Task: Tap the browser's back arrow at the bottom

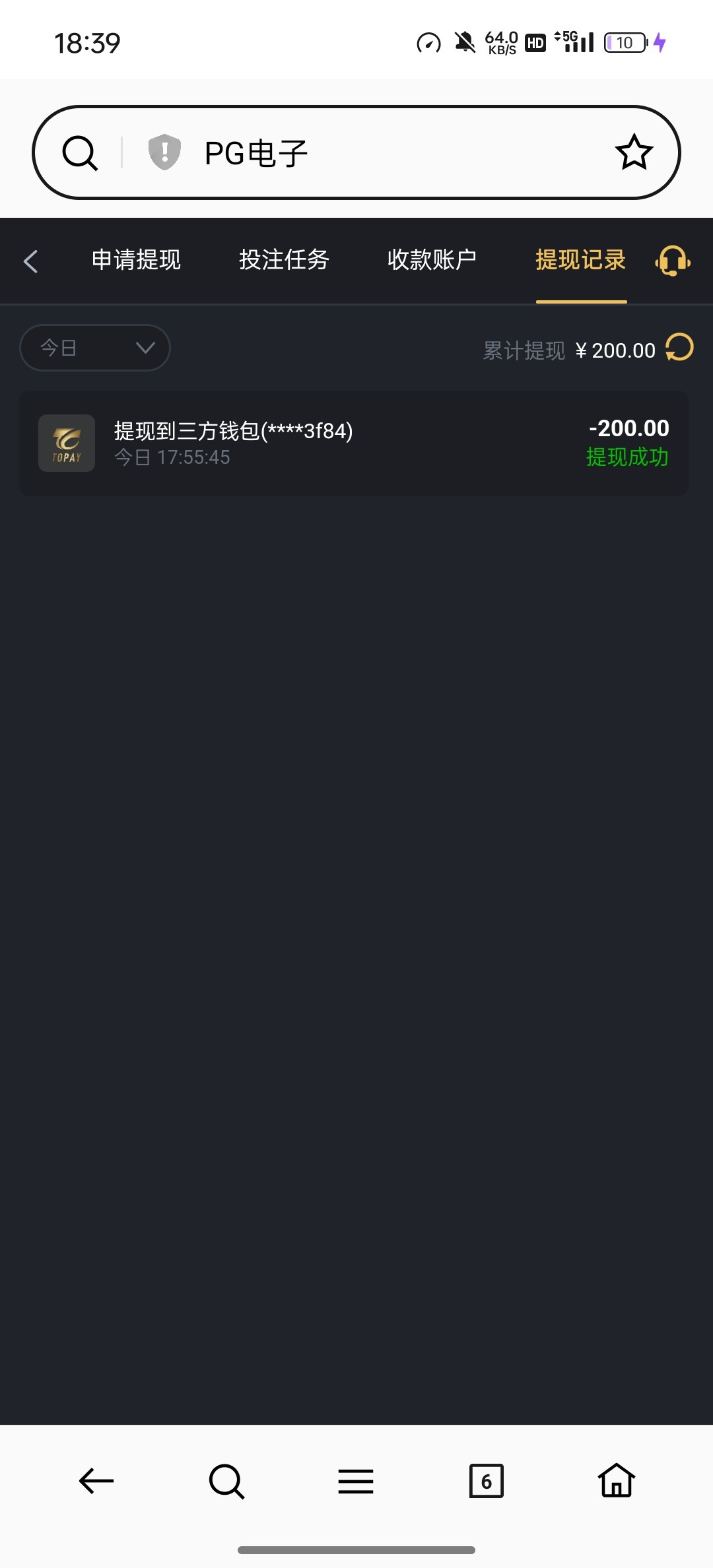Action: [x=96, y=1481]
